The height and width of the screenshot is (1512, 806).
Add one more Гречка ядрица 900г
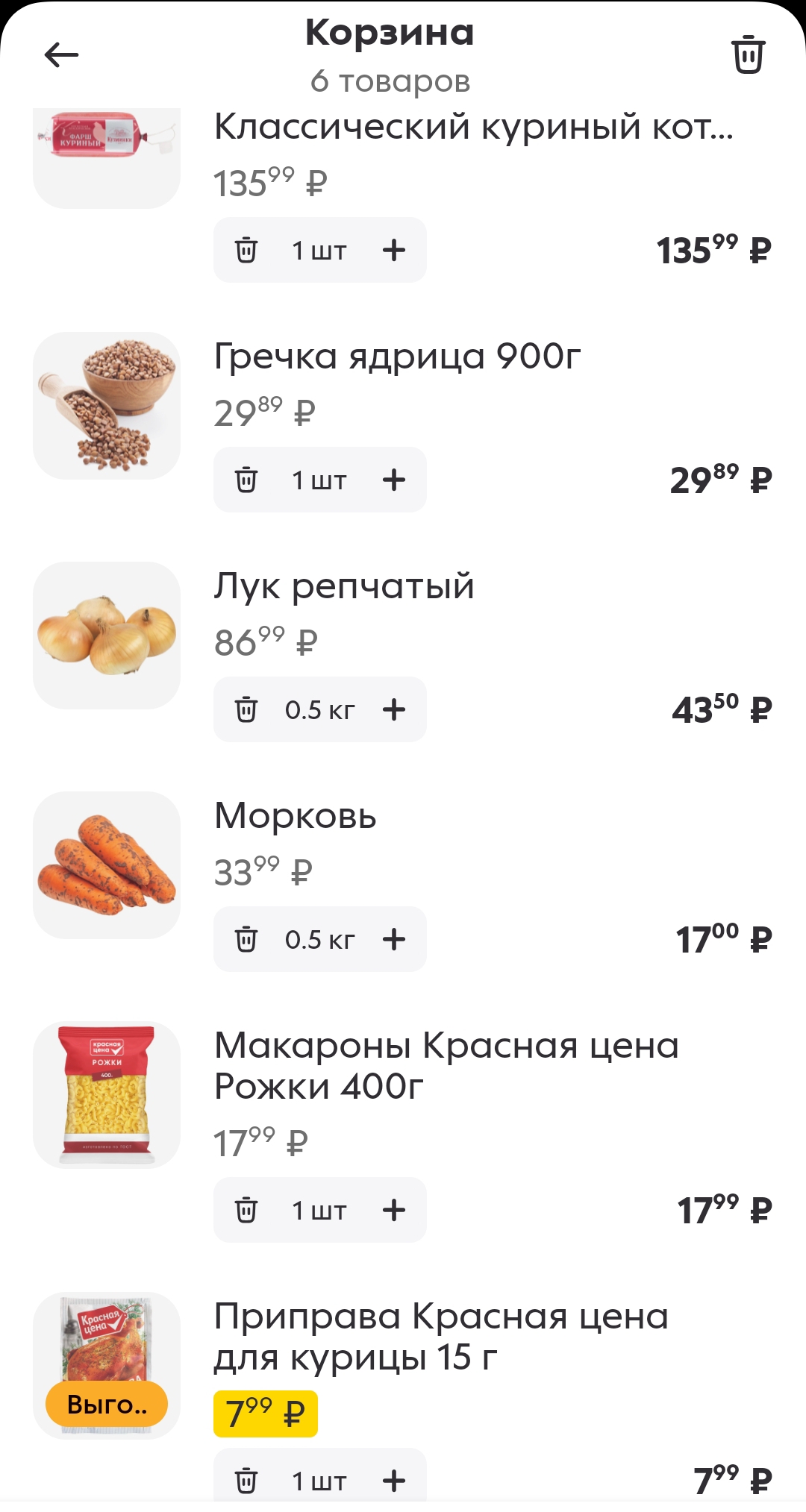coord(394,480)
